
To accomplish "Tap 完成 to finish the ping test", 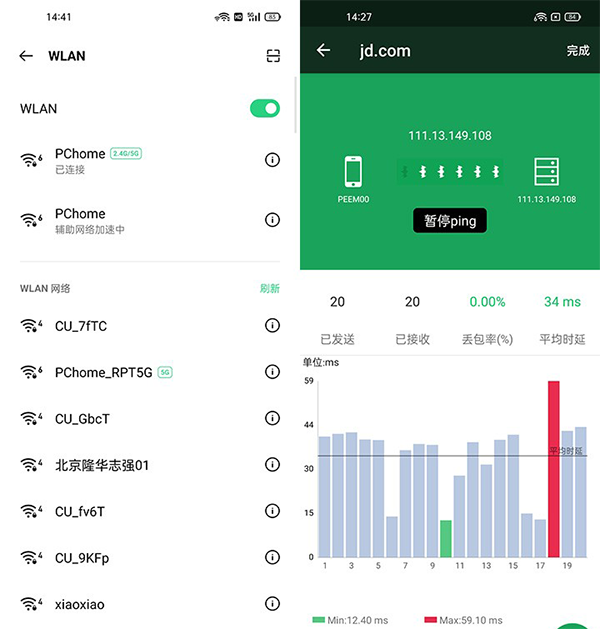I will [x=578, y=51].
